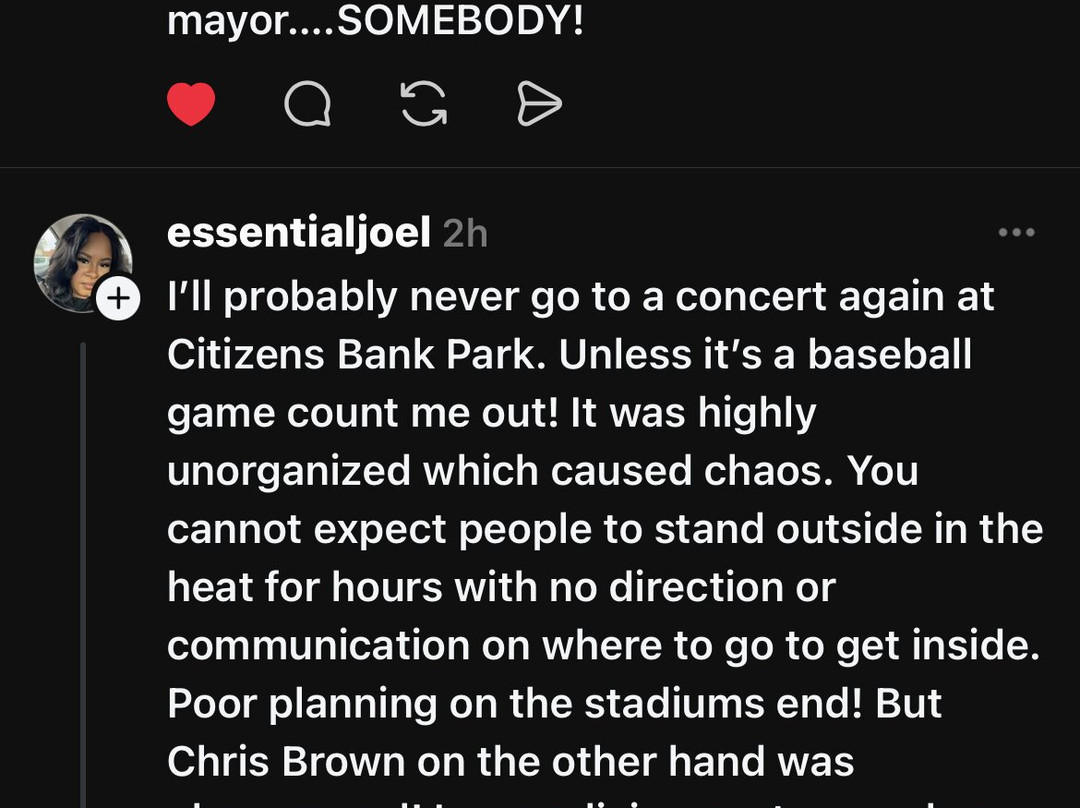The image size is (1080, 808).
Task: View essentialjoel's profile picture
Action: coord(83,263)
